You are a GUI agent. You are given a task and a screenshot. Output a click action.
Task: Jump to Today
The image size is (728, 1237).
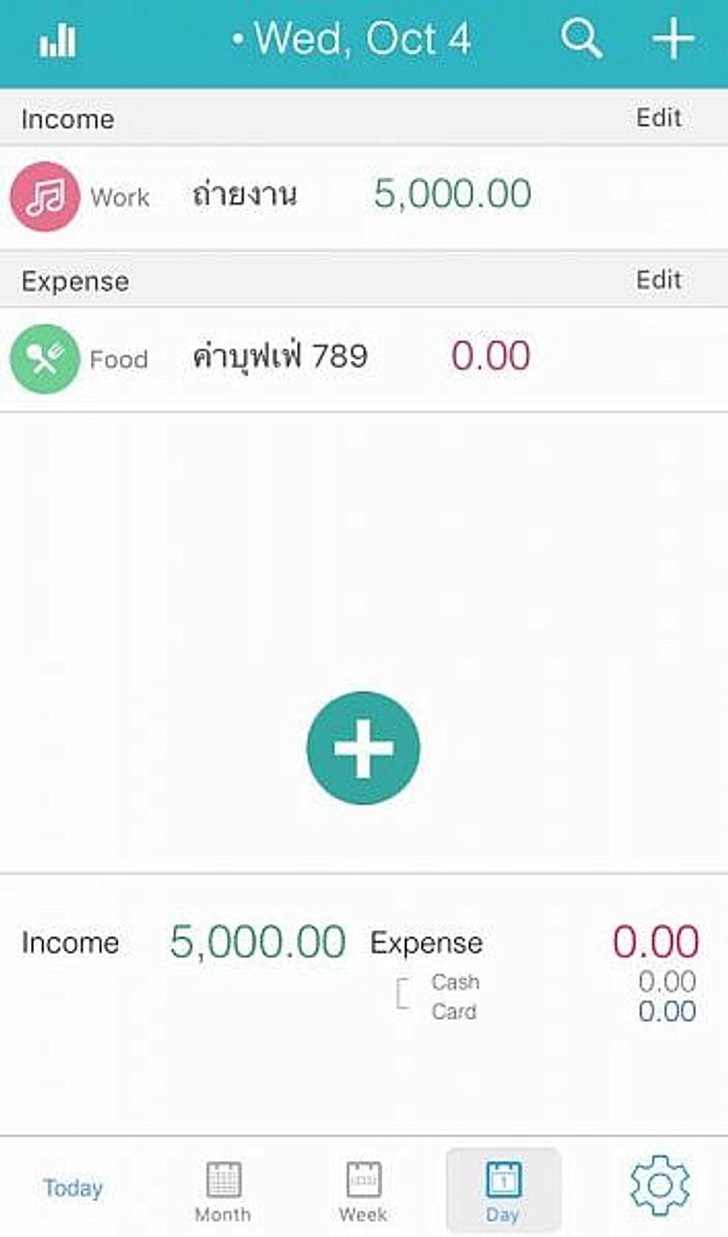(x=72, y=1188)
